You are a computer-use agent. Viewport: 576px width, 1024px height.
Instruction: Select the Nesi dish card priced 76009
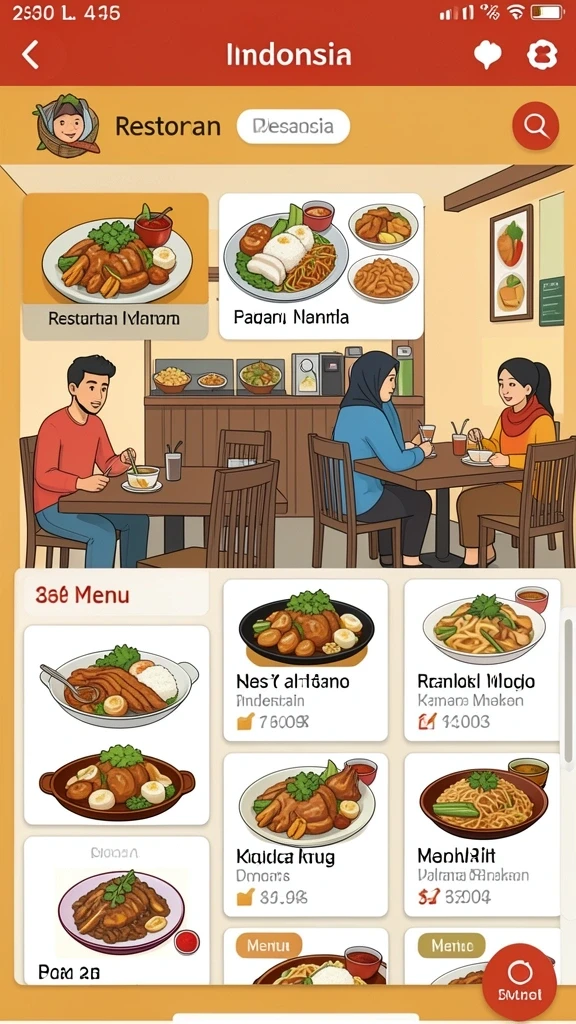(306, 660)
